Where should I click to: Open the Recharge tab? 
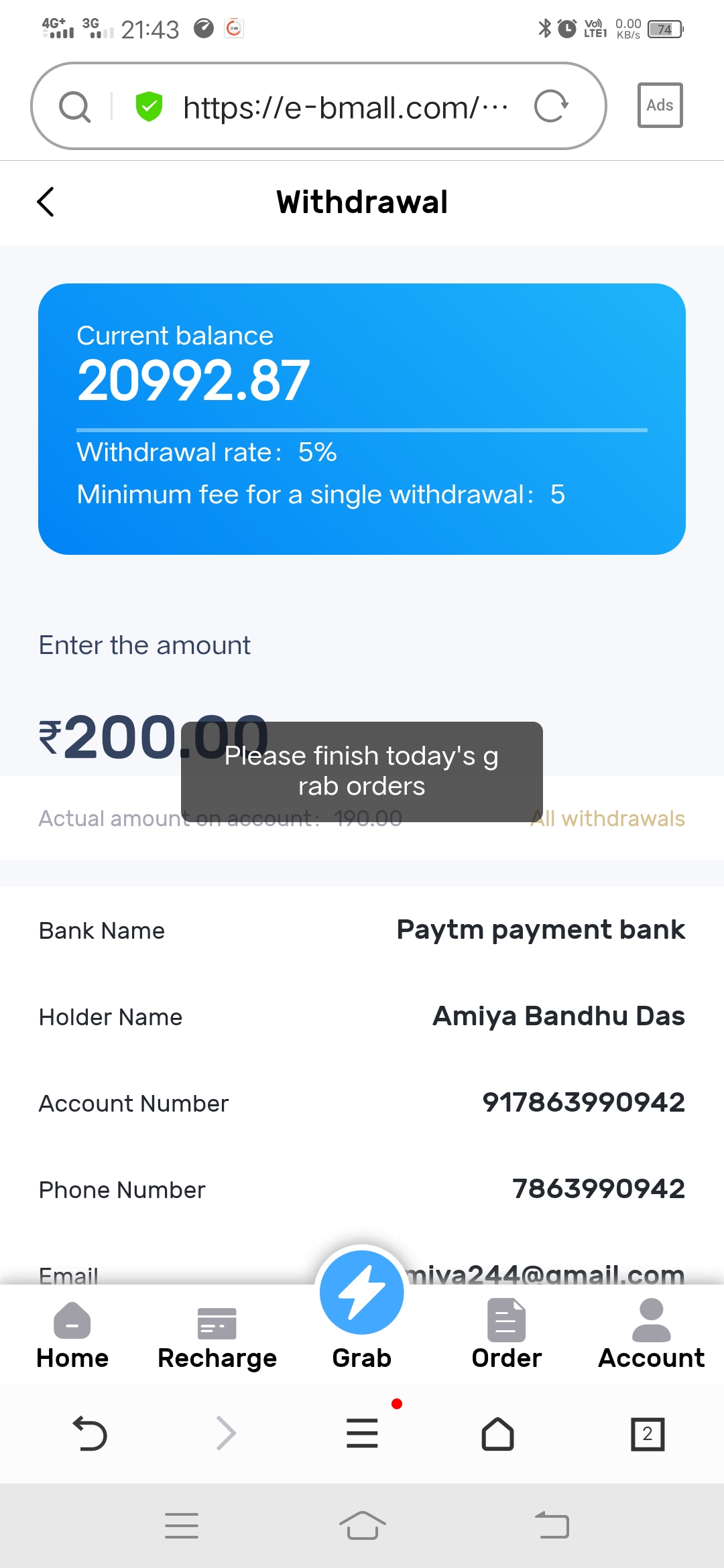(217, 1337)
